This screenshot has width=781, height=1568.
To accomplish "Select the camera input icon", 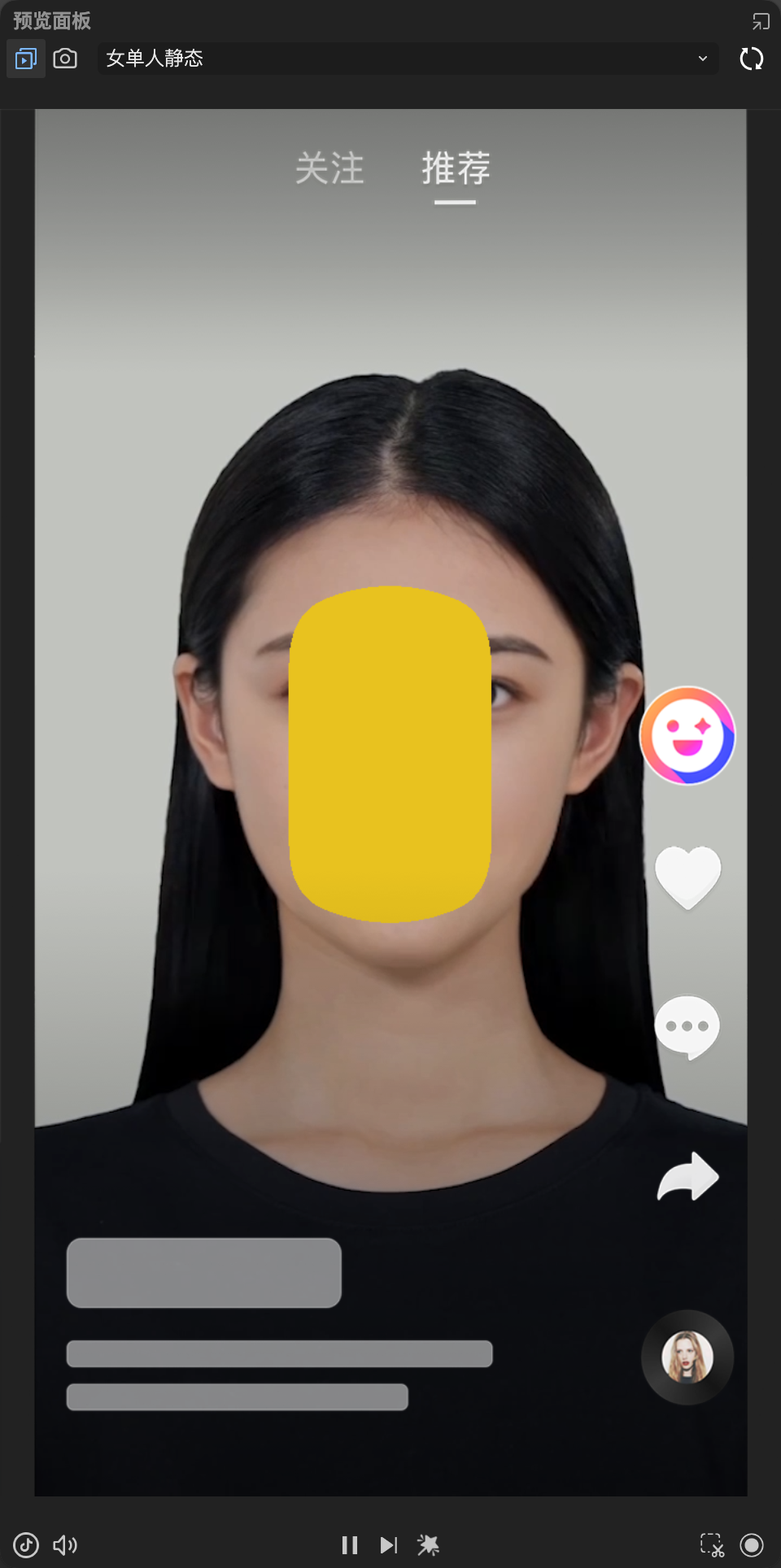I will pos(65,59).
